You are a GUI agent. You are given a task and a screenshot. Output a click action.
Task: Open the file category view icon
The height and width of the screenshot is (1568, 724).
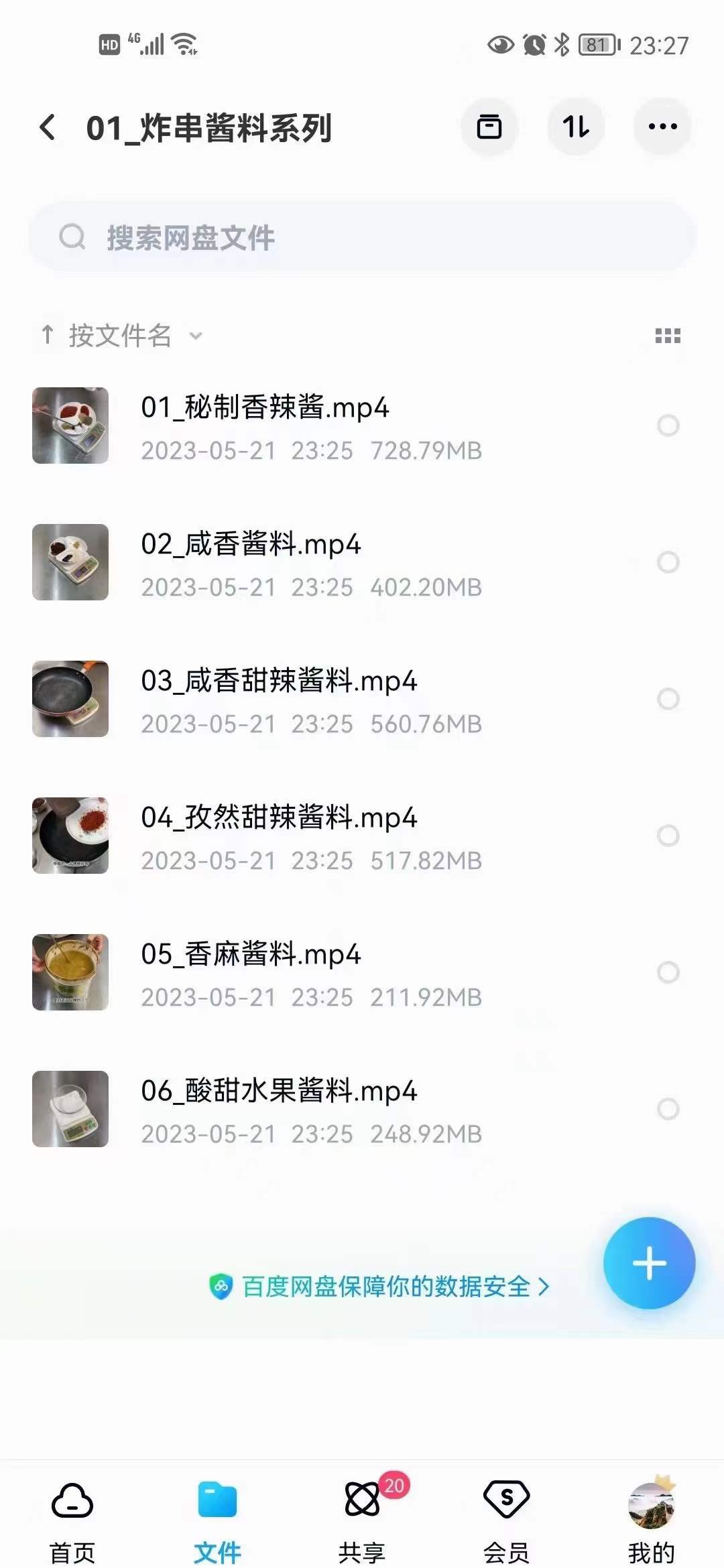[489, 126]
